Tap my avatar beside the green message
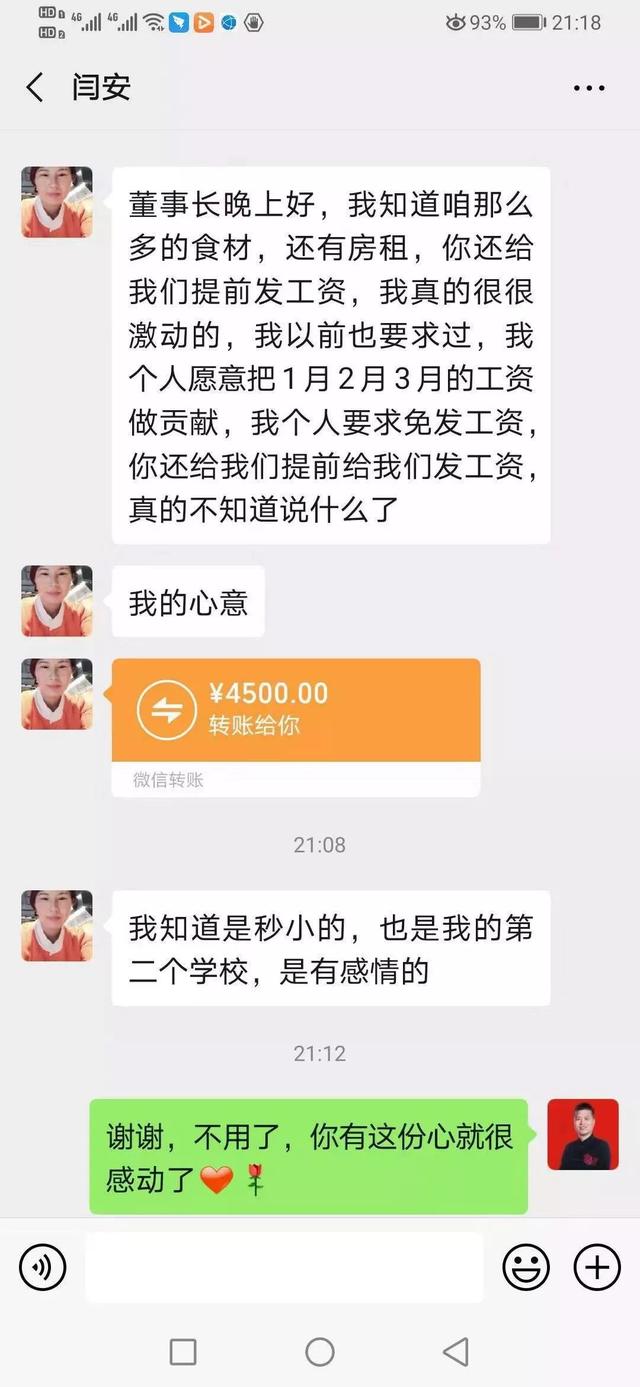 pyautogui.click(x=583, y=1135)
